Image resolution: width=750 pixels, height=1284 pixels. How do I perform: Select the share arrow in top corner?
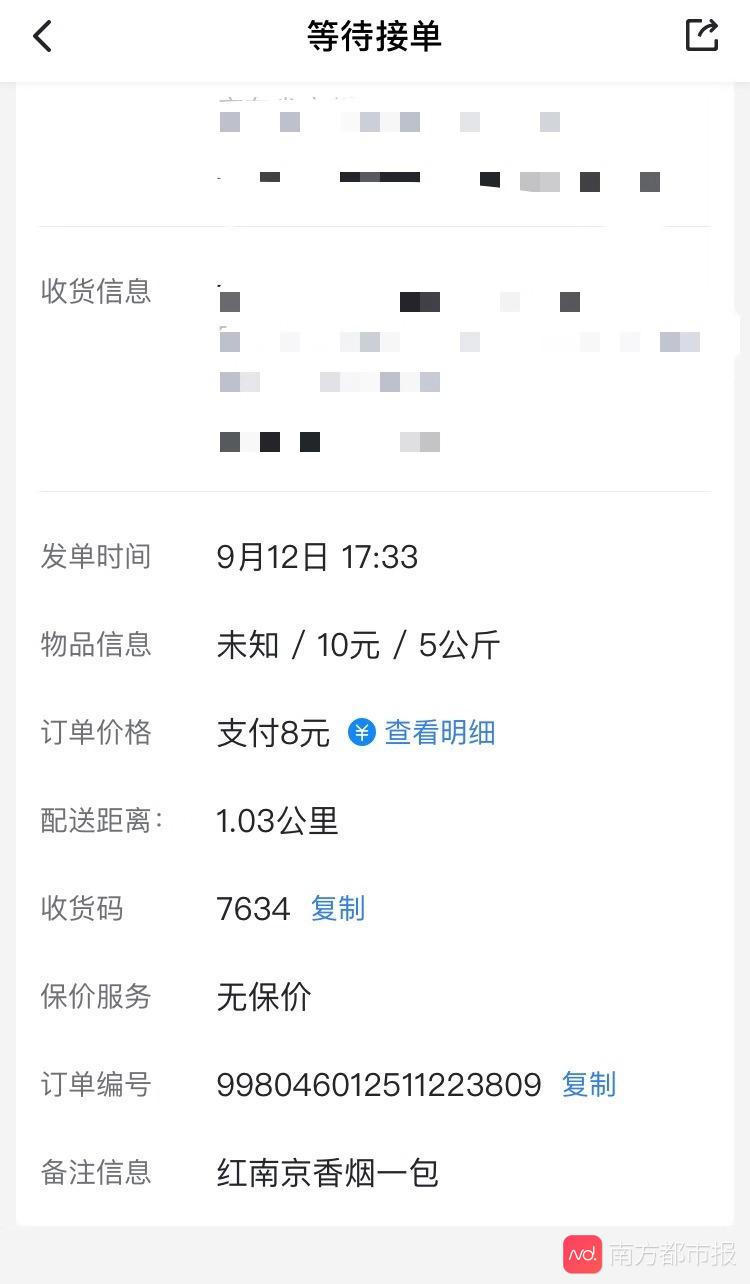tap(702, 35)
